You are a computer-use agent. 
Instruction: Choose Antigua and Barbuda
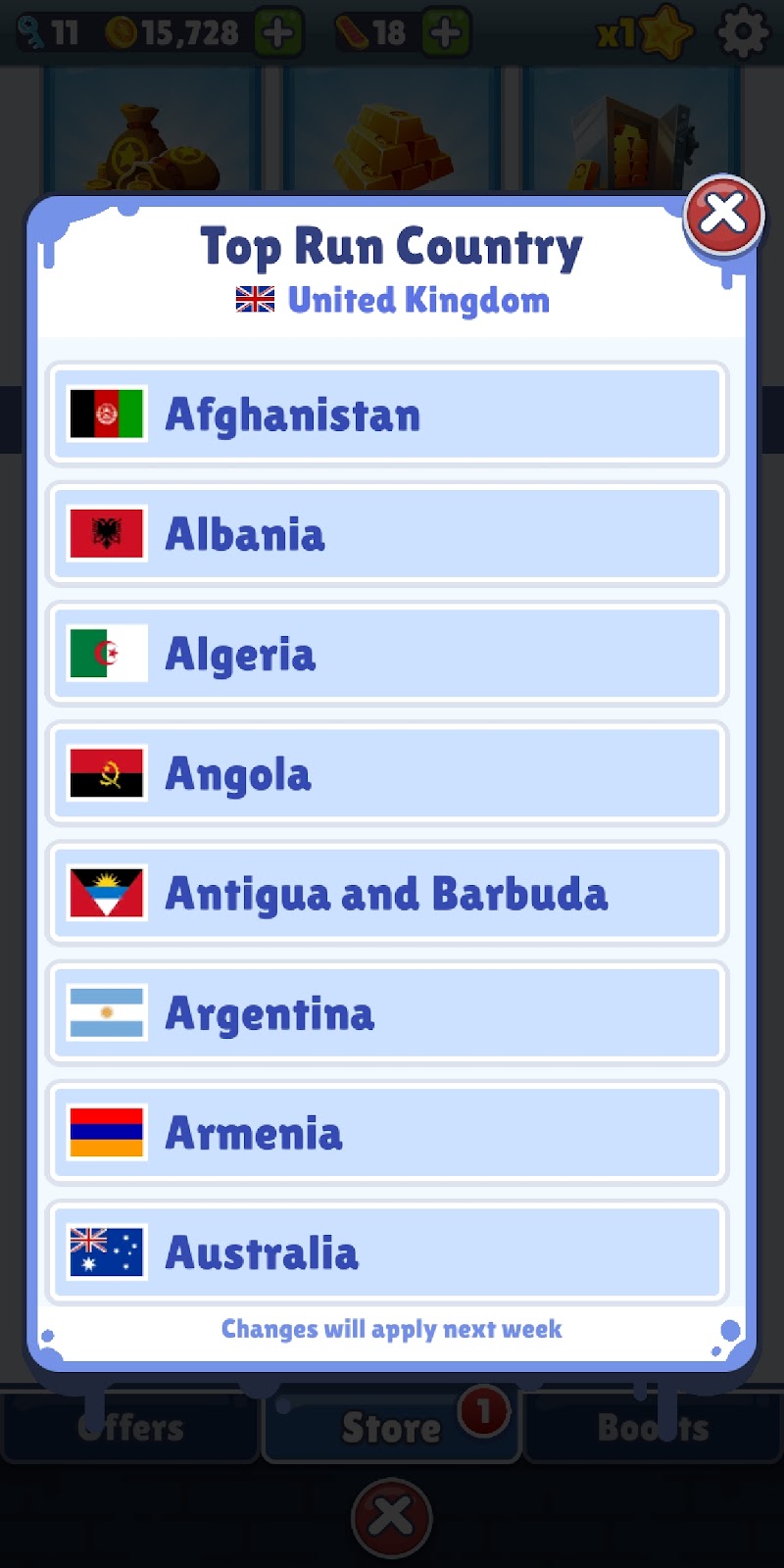[387, 893]
